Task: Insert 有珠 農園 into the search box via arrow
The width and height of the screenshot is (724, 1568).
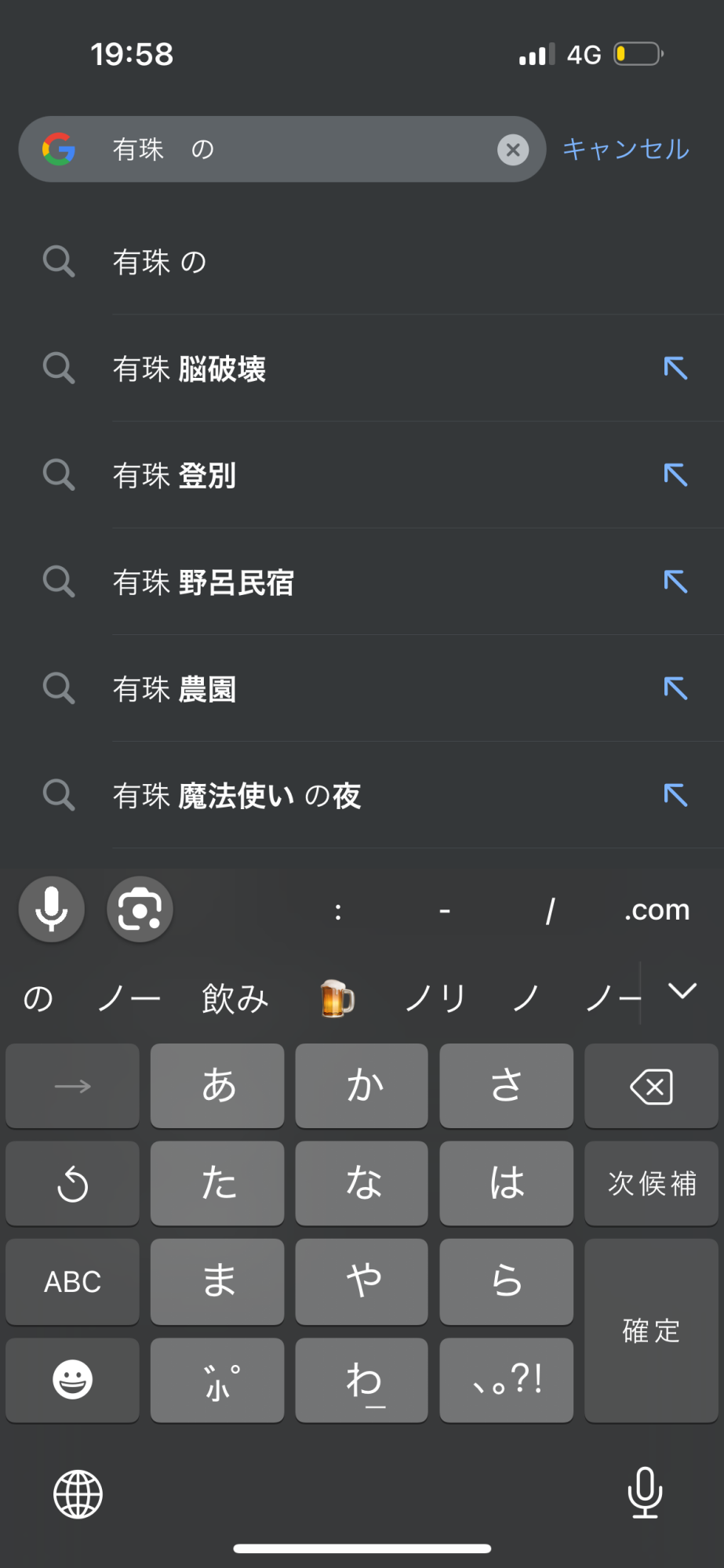Action: [x=675, y=688]
